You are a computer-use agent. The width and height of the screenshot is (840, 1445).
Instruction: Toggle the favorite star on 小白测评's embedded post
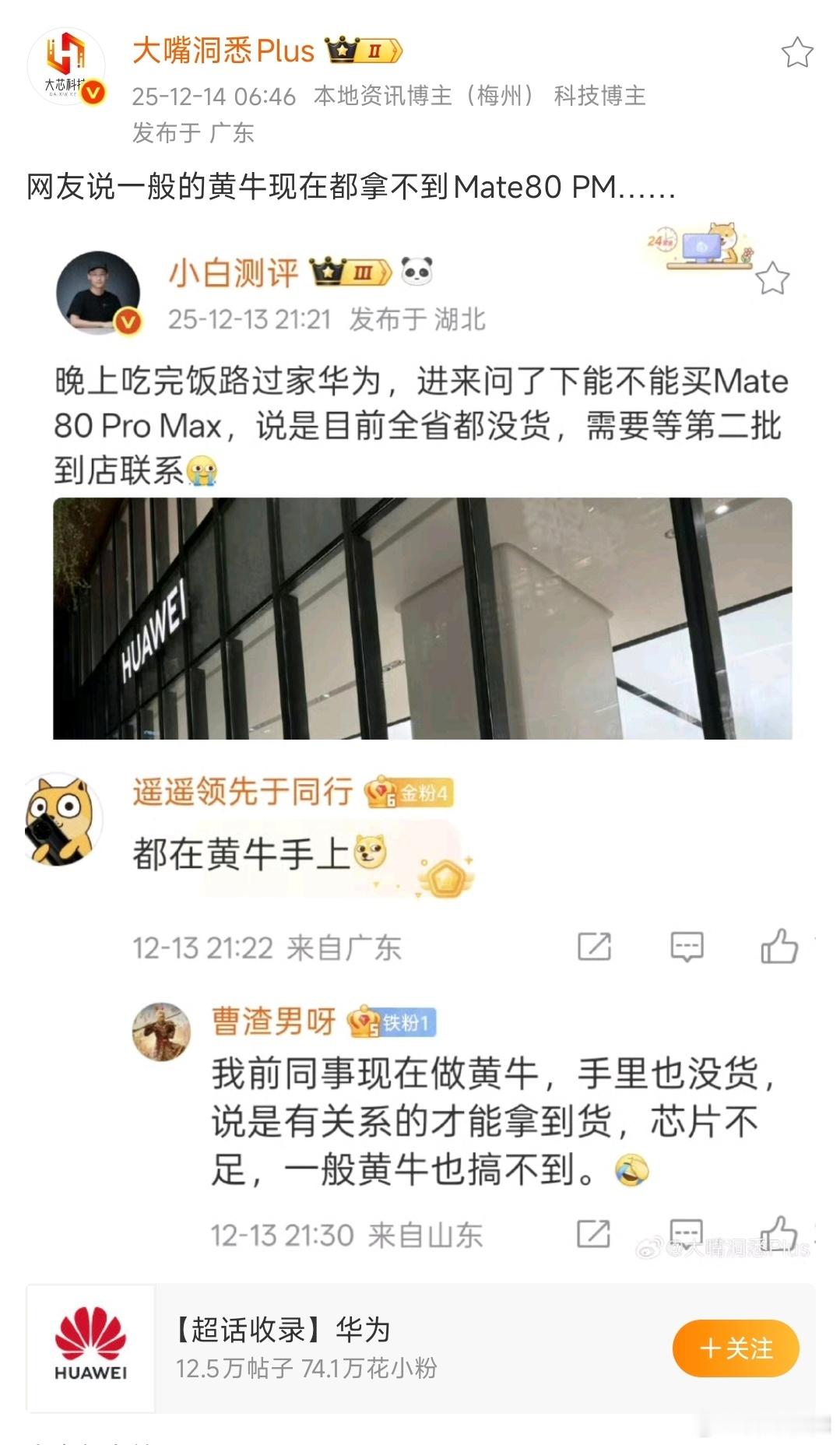[771, 275]
